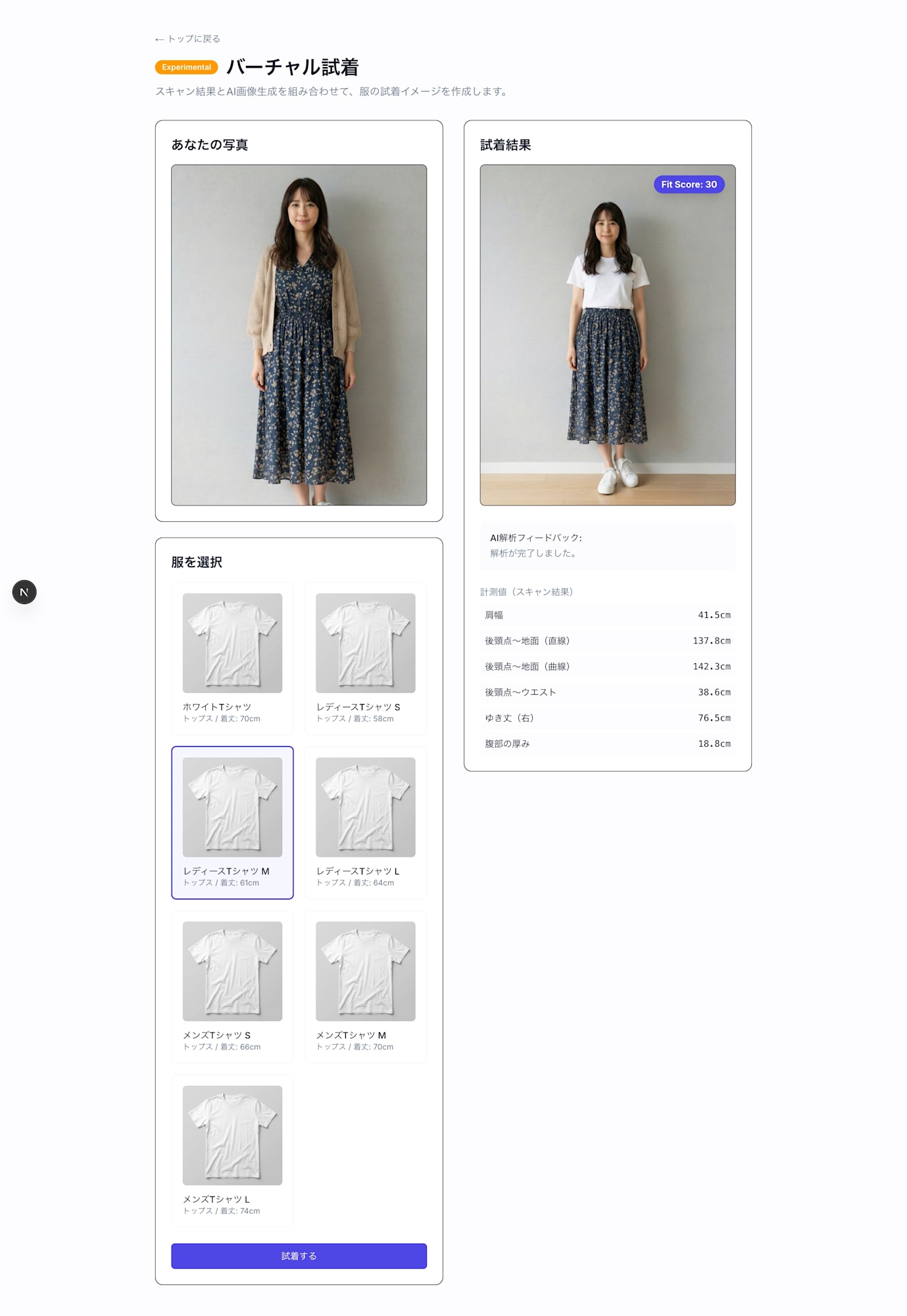Go back via トップに戻る link

[188, 39]
